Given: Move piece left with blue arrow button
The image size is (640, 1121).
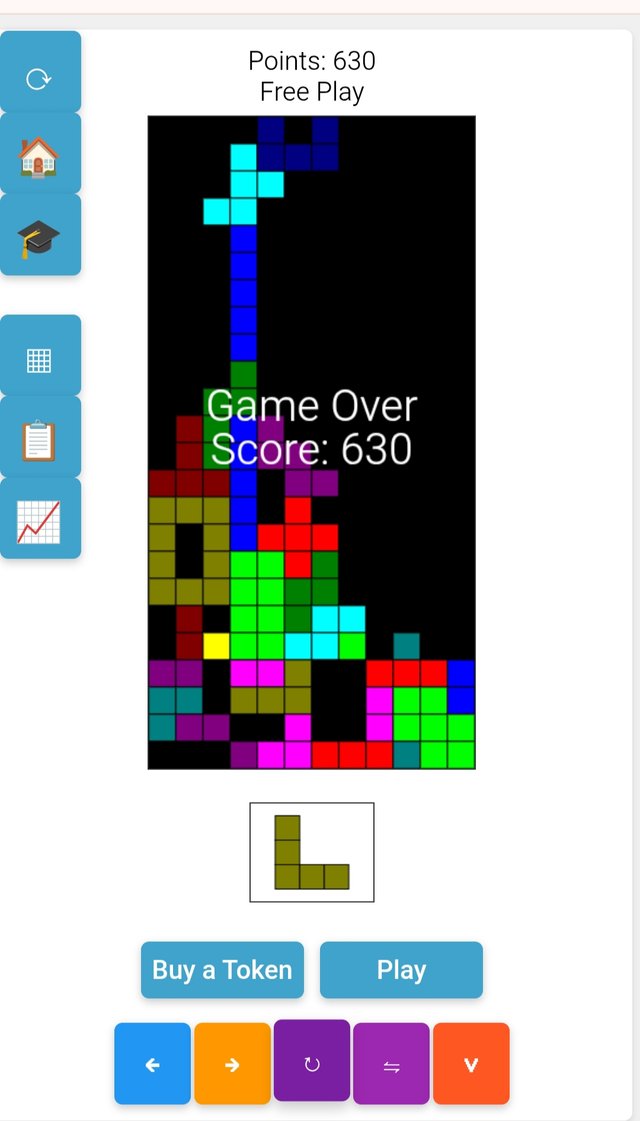Looking at the screenshot, I should tap(152, 1064).
